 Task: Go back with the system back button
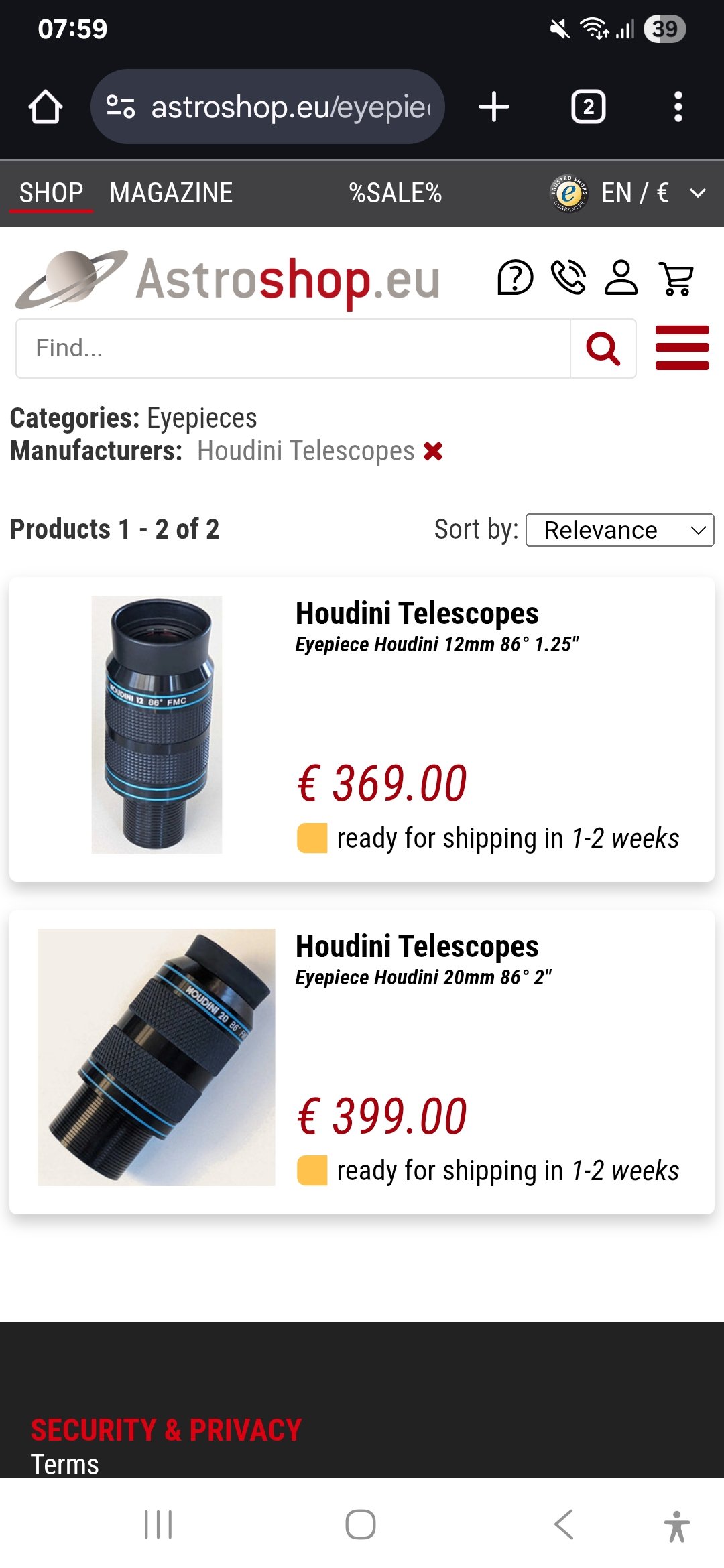[x=564, y=1524]
